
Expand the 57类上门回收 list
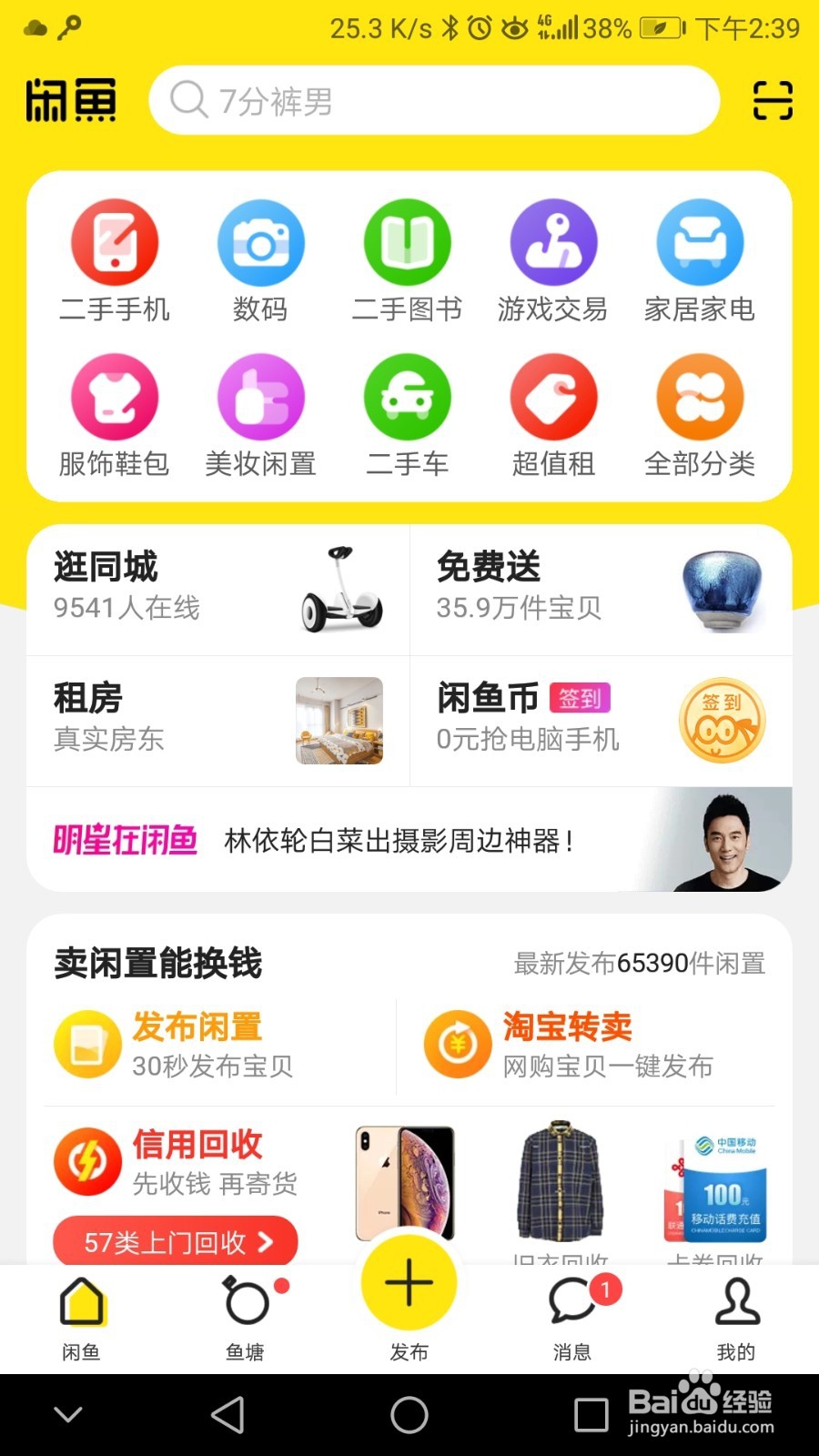[x=175, y=1241]
